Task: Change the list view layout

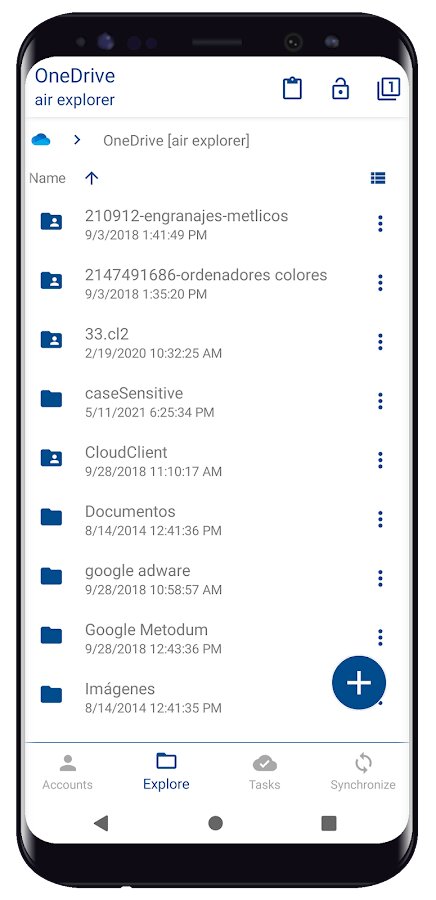Action: (x=377, y=178)
